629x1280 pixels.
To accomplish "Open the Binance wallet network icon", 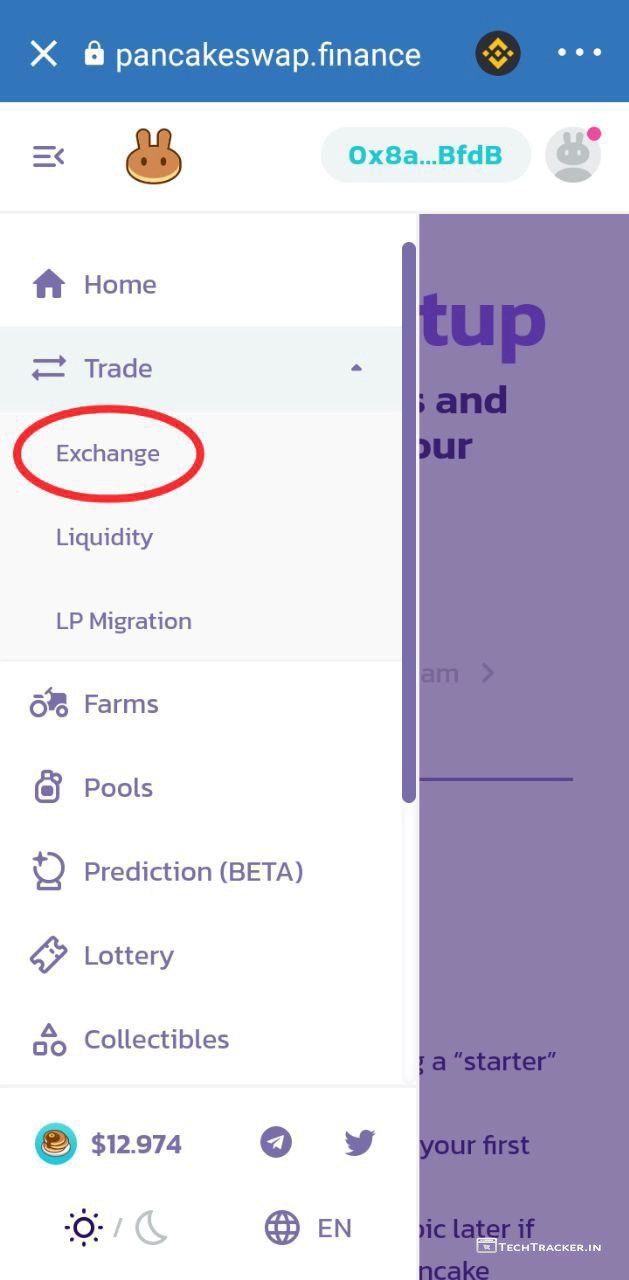I will click(x=497, y=53).
